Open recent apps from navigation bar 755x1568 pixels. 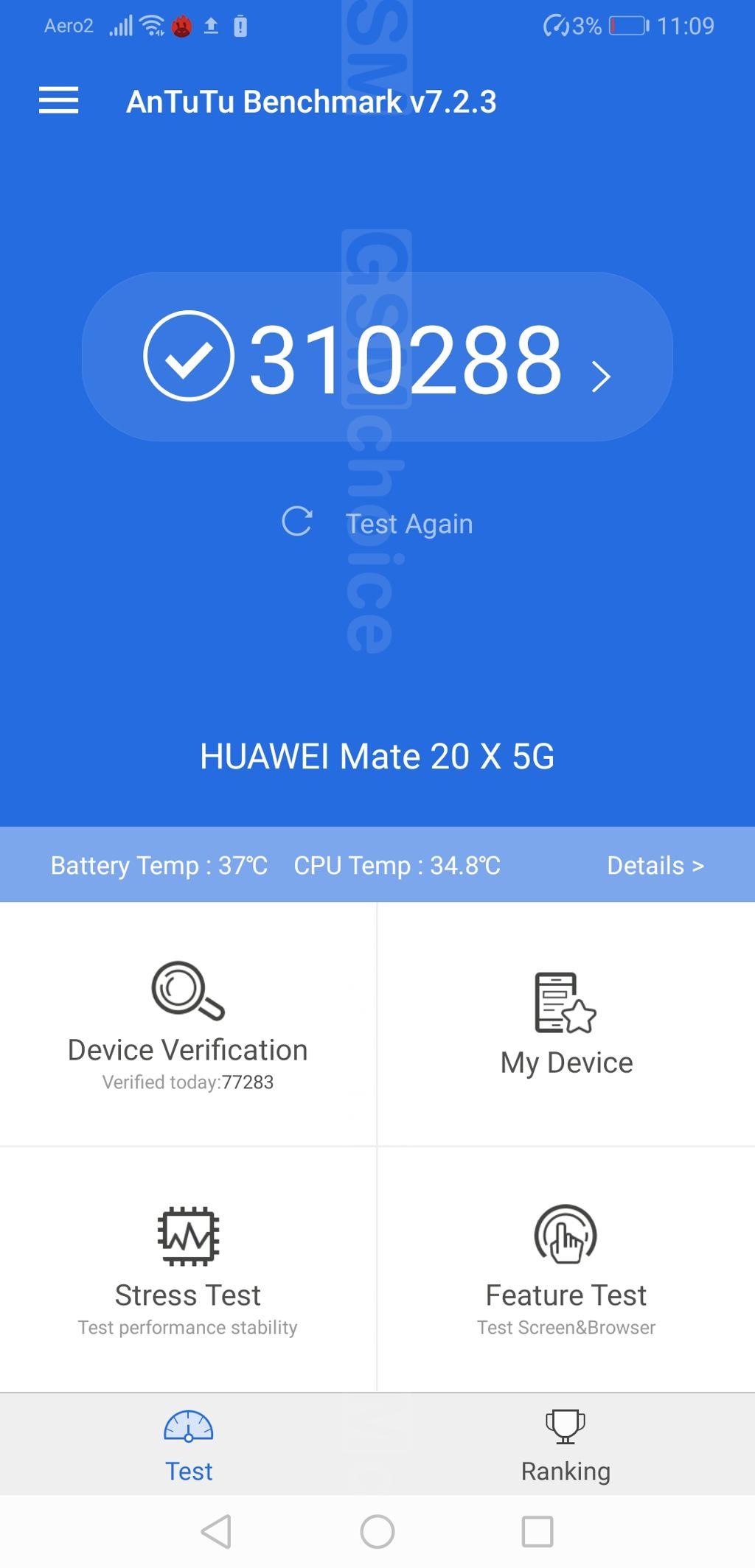(537, 1531)
